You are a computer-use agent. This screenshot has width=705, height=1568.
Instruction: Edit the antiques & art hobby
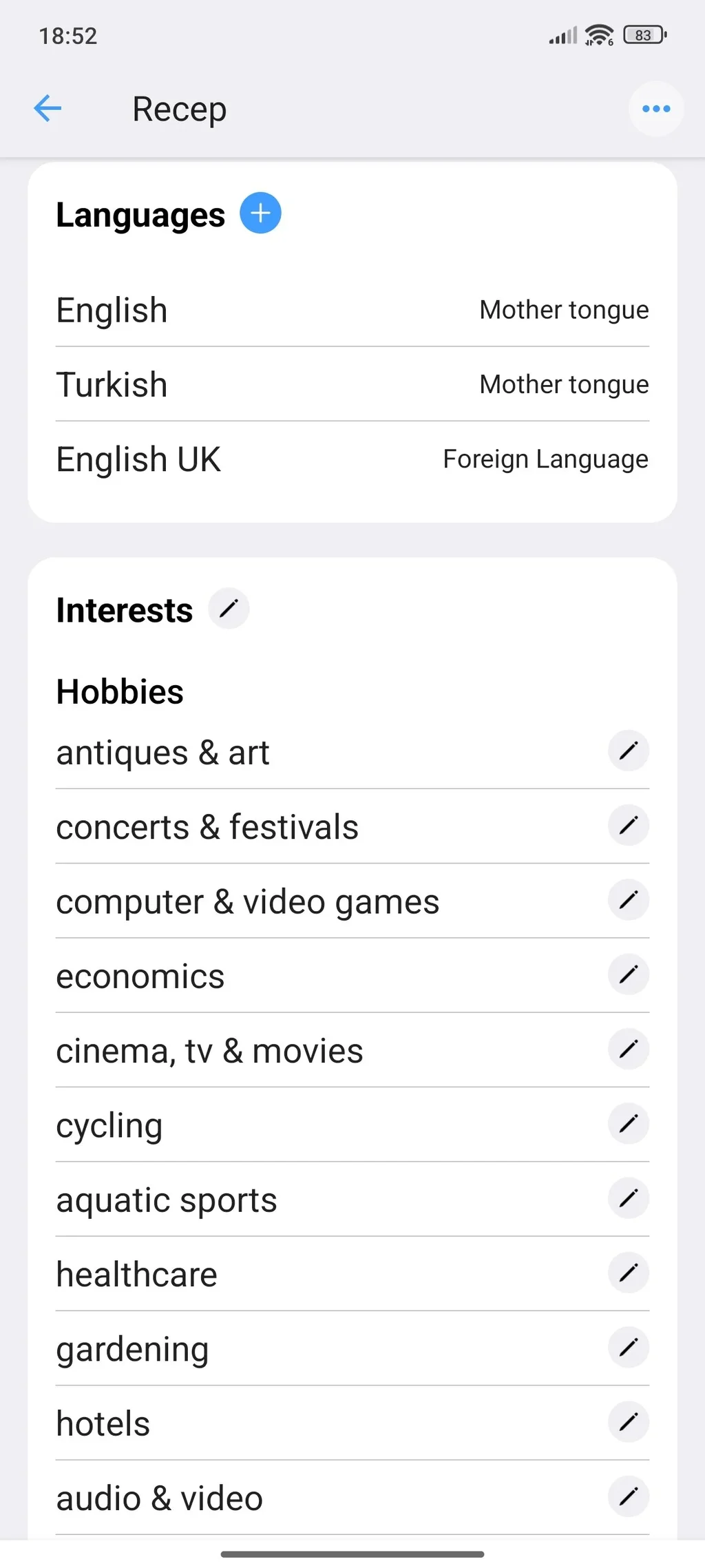pos(628,751)
